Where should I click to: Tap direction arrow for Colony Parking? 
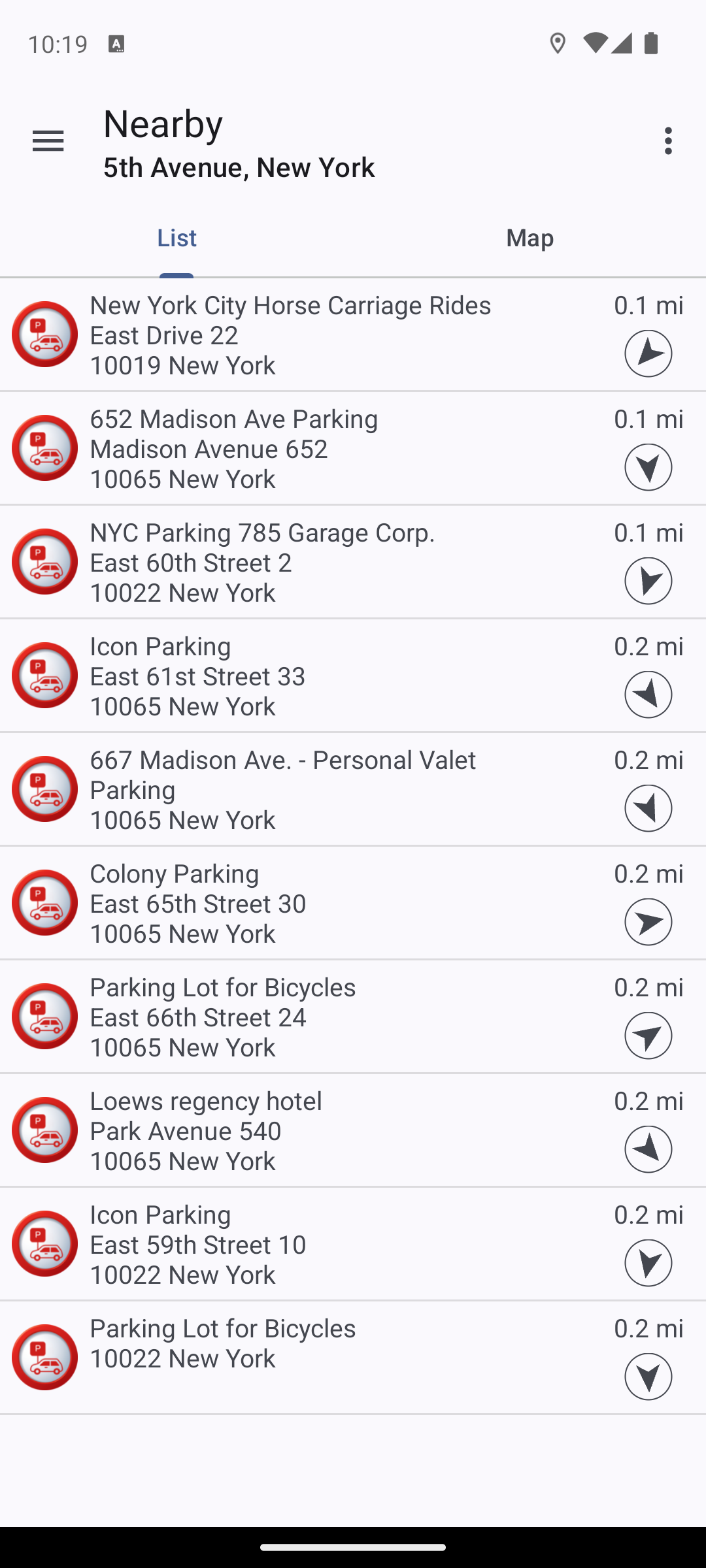(x=648, y=922)
